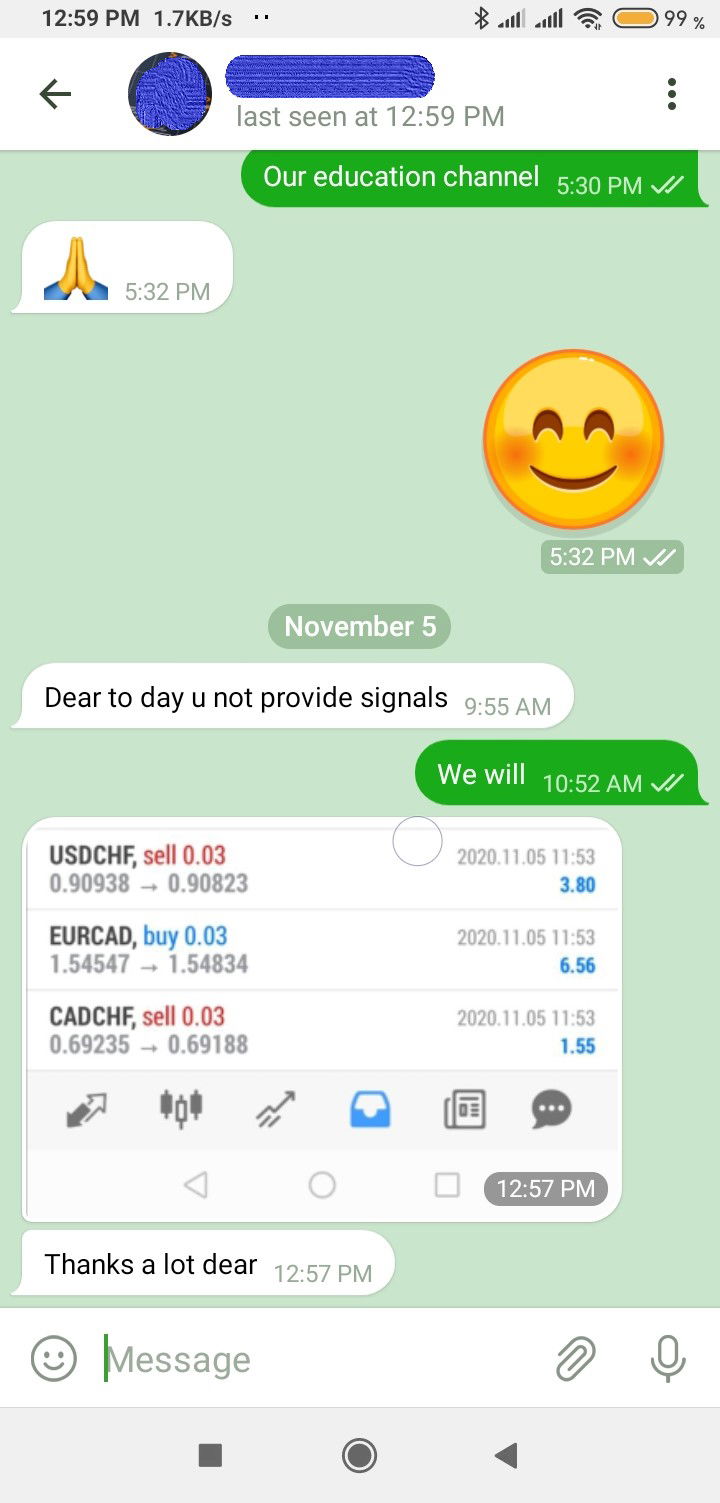This screenshot has width=720, height=1503.
Task: Open the contact's profile picture
Action: [170, 94]
